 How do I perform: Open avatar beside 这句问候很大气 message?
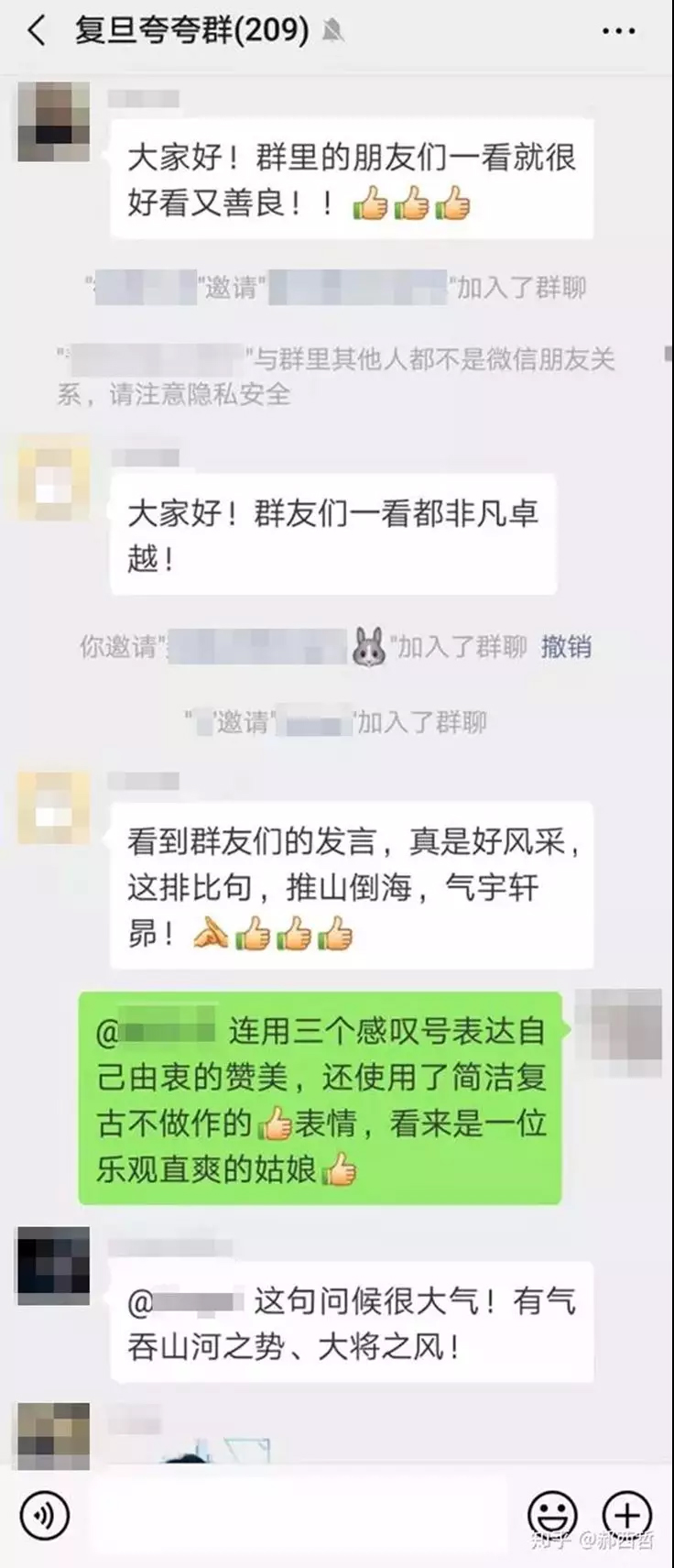pos(53,1265)
